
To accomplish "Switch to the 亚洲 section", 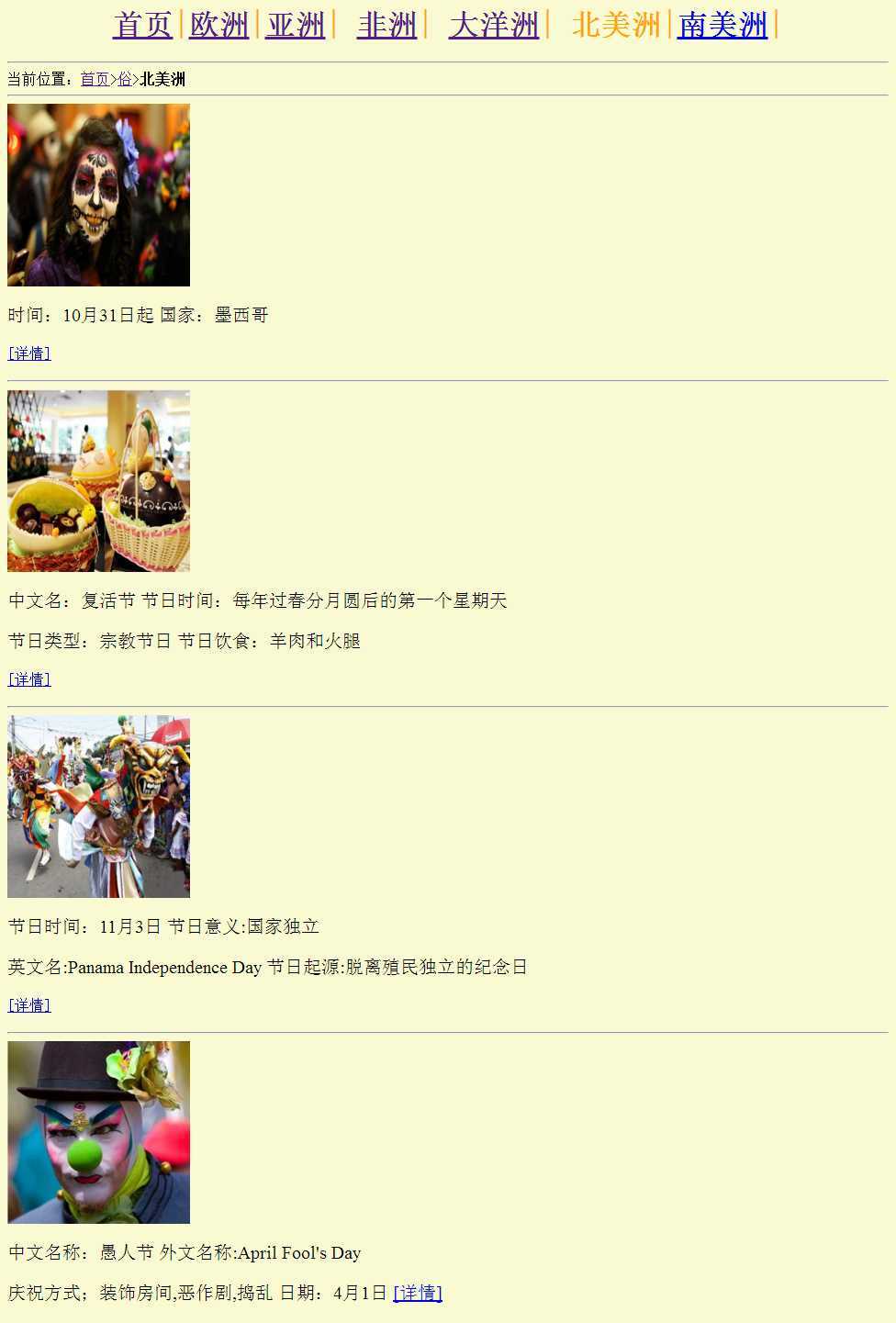I will click(295, 25).
